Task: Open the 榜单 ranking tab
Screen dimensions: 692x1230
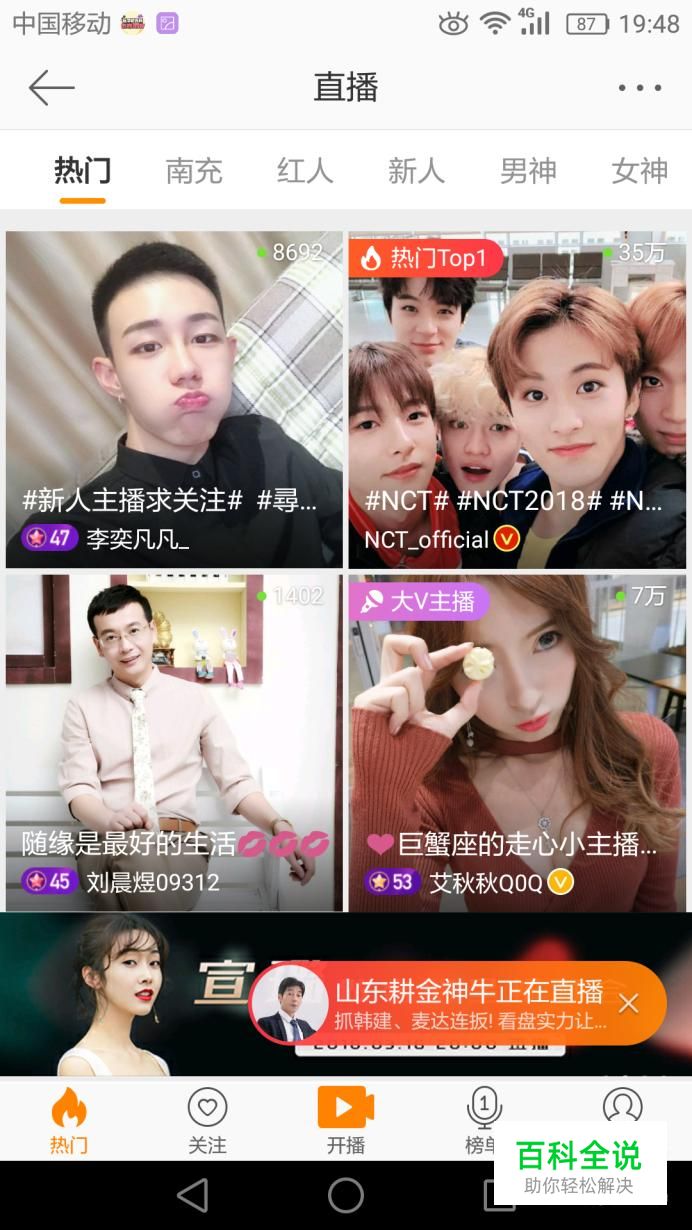Action: point(484,1120)
